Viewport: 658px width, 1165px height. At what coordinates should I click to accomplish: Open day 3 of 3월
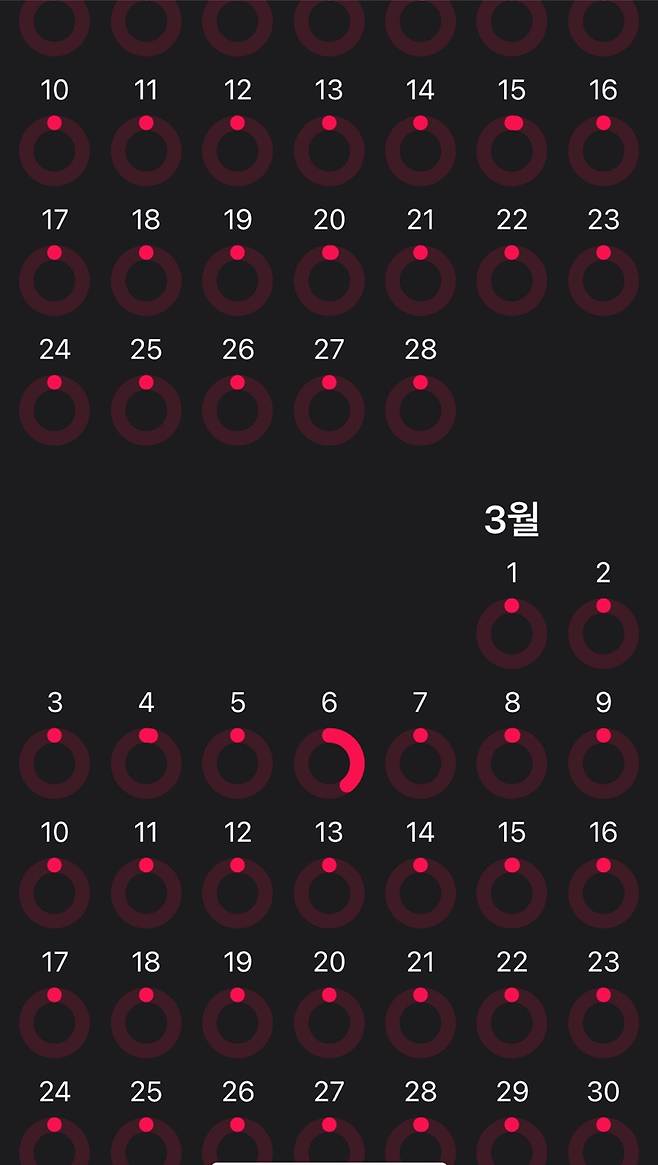(54, 763)
